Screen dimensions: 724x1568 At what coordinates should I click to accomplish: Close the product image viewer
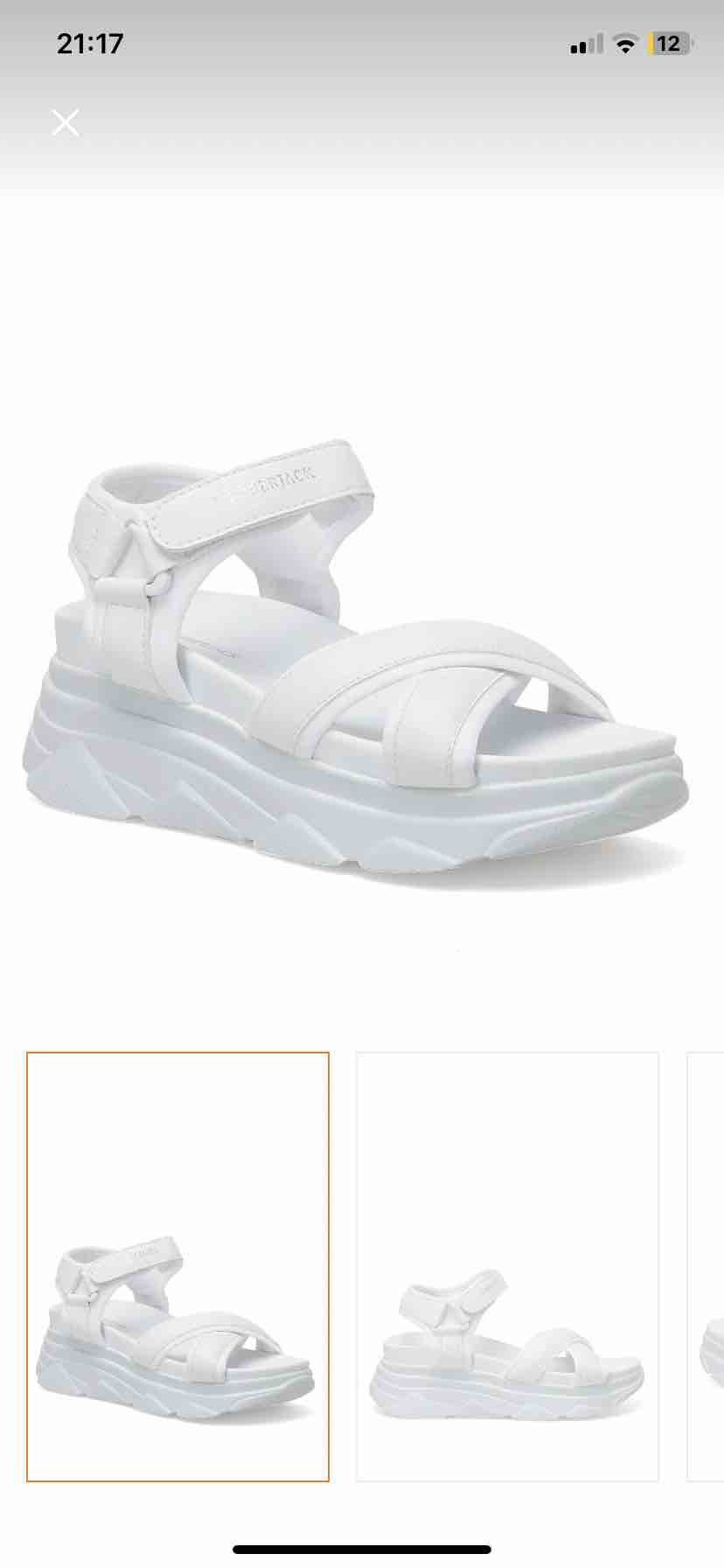tap(66, 122)
